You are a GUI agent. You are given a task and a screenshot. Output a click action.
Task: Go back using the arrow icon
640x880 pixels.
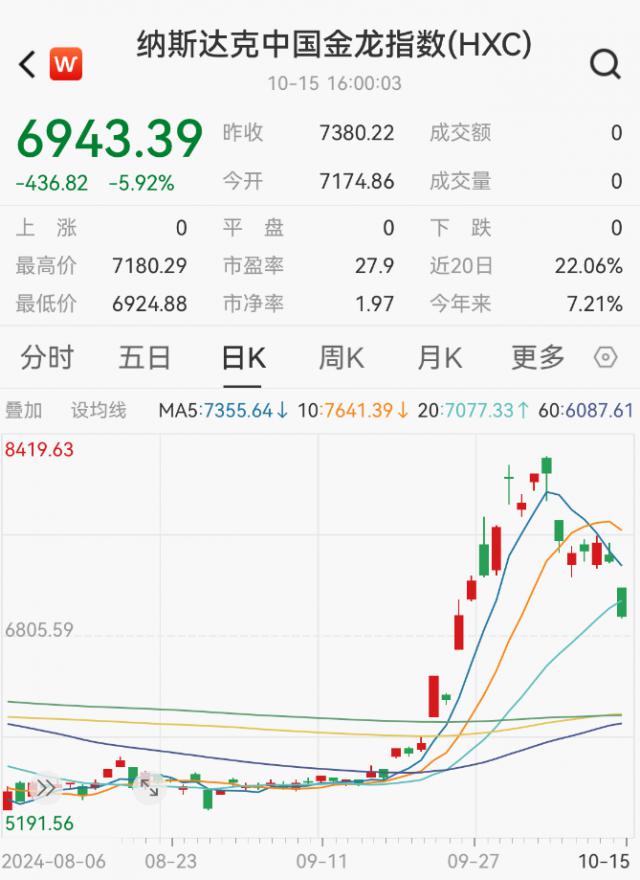coord(27,65)
